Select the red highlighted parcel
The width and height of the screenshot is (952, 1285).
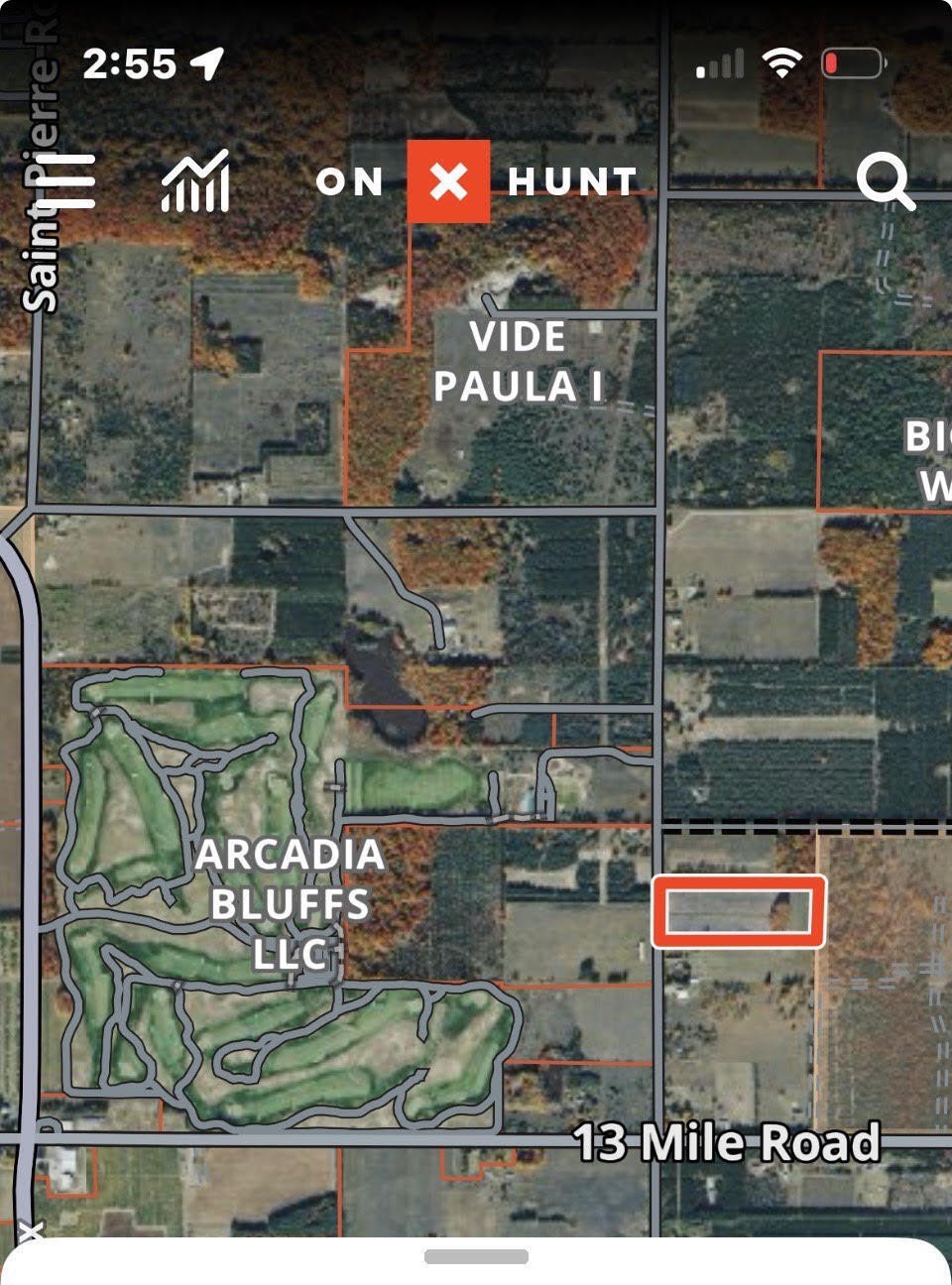pyautogui.click(x=739, y=911)
